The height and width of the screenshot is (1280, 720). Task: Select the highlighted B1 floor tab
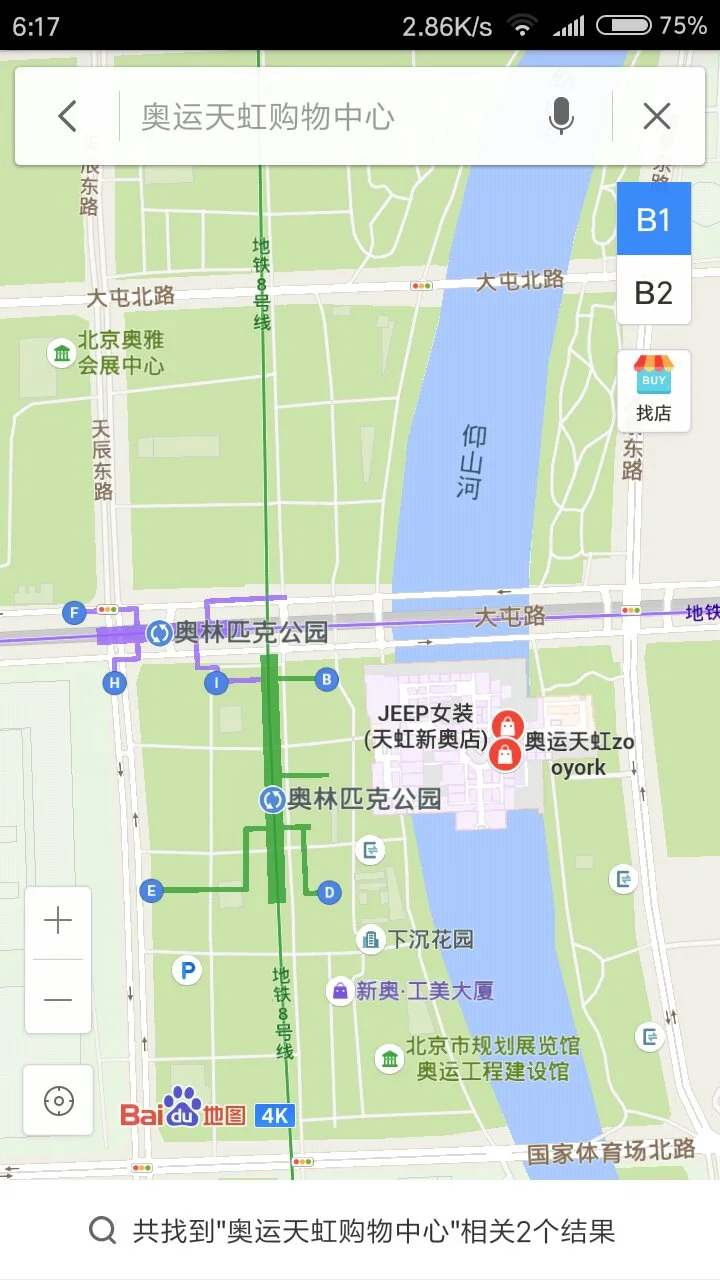tap(654, 219)
